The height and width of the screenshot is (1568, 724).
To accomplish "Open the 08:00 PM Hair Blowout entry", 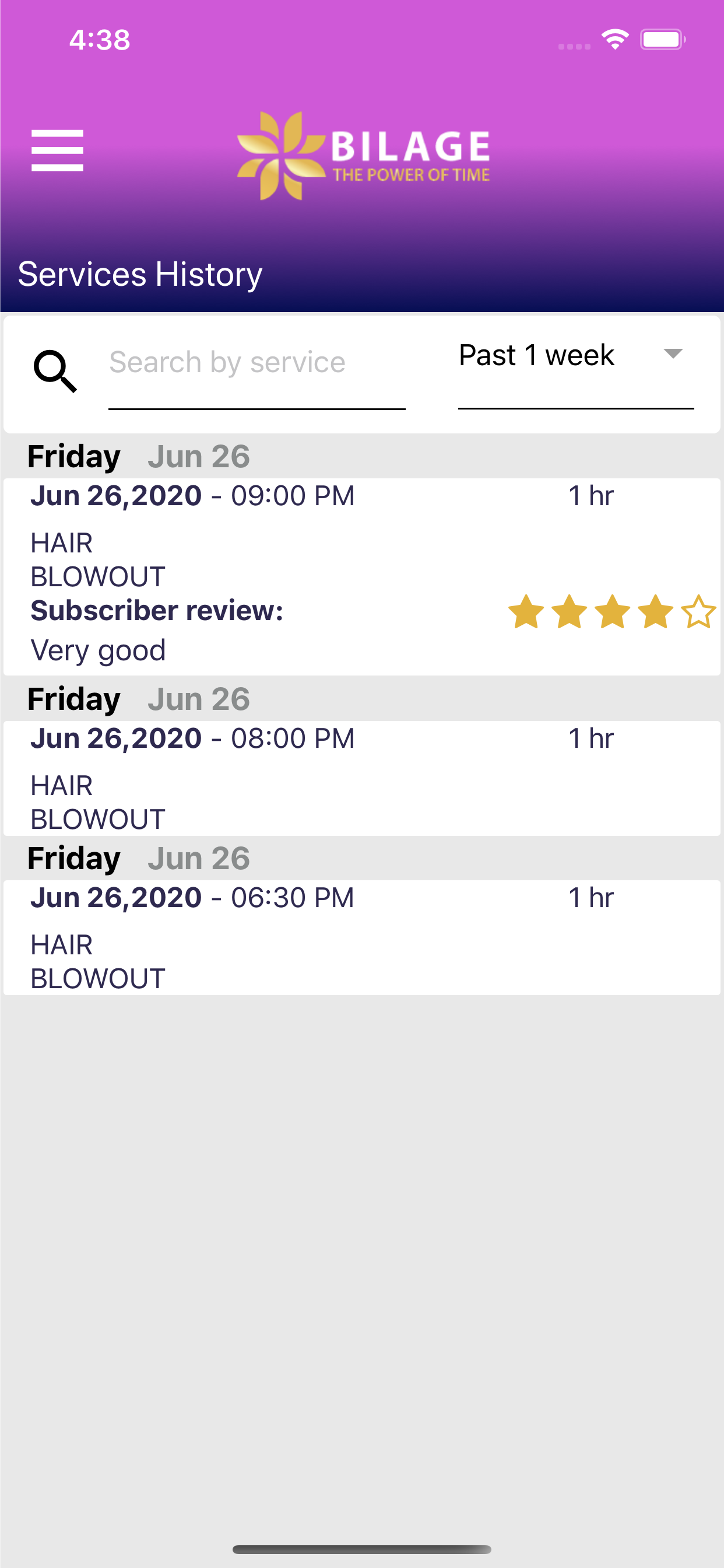I will (362, 778).
